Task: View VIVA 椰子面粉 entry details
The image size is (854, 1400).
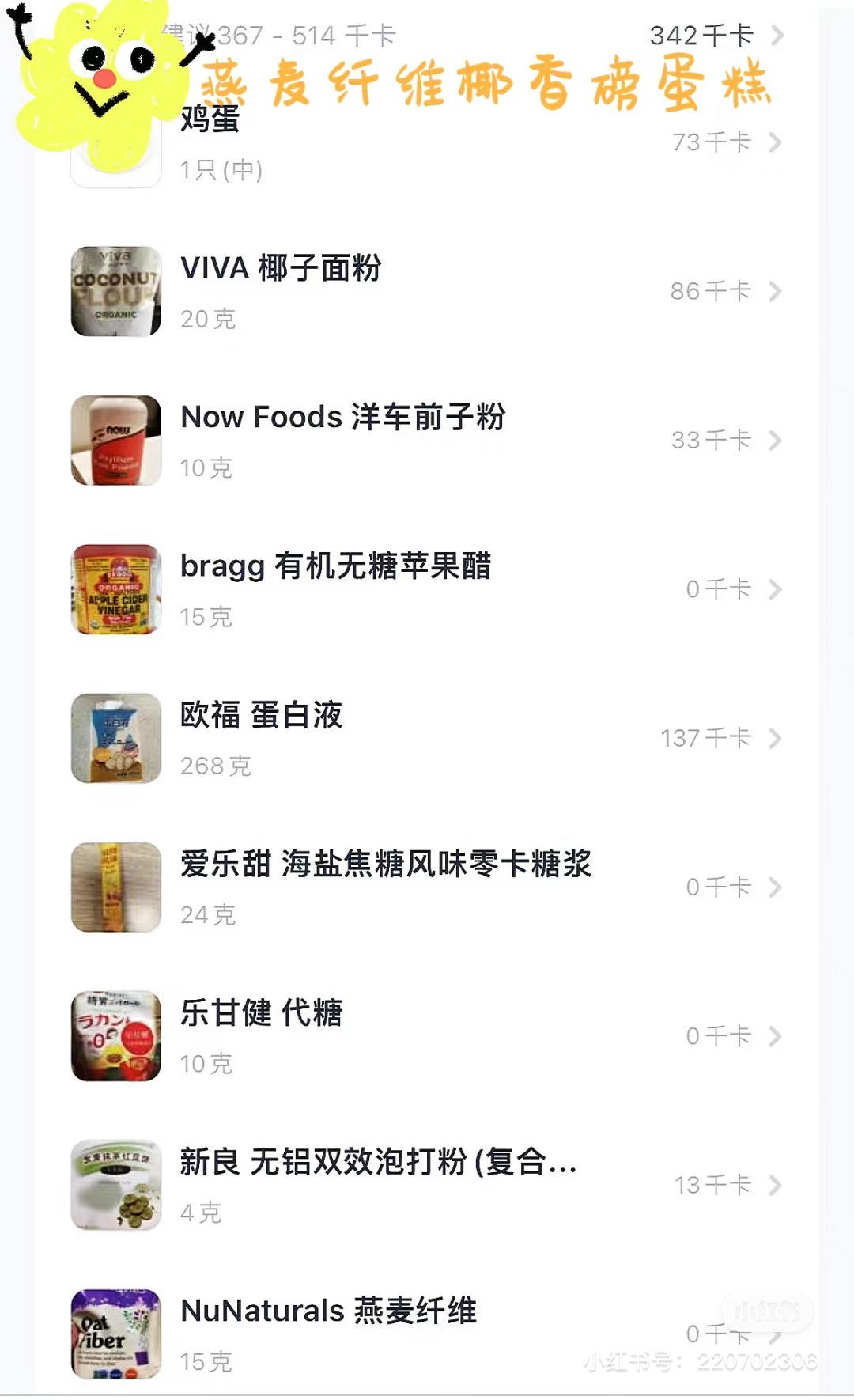Action: 427,291
